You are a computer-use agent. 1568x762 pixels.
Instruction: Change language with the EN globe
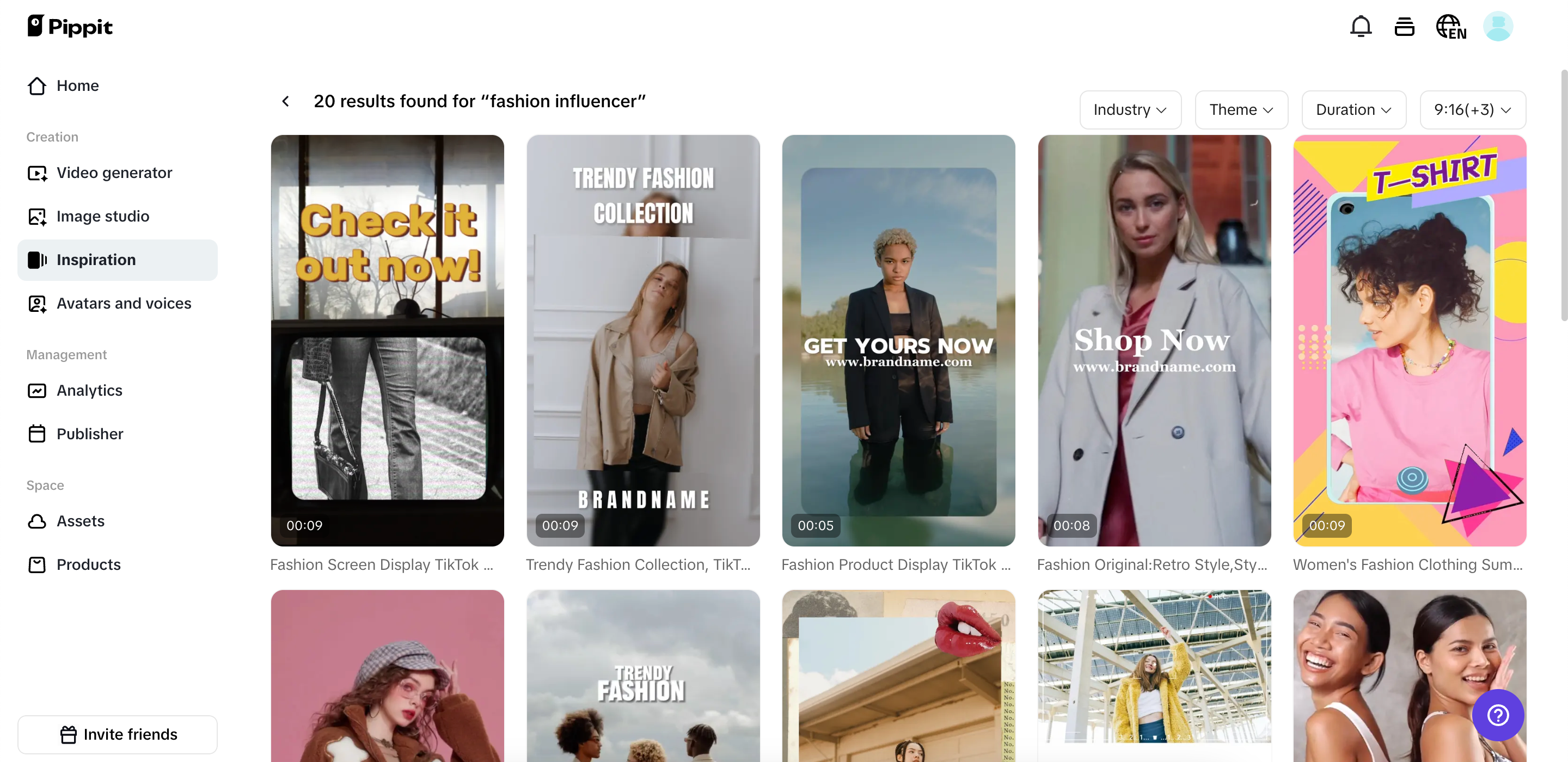1450,27
